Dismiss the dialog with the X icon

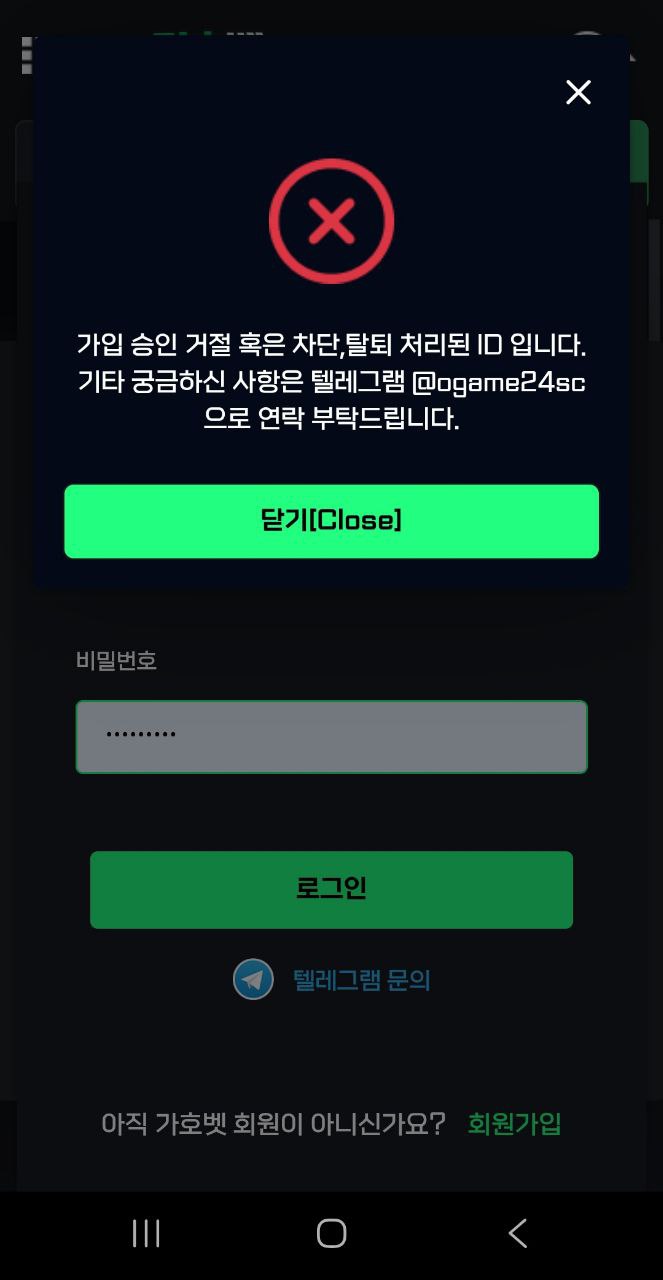pyautogui.click(x=578, y=93)
